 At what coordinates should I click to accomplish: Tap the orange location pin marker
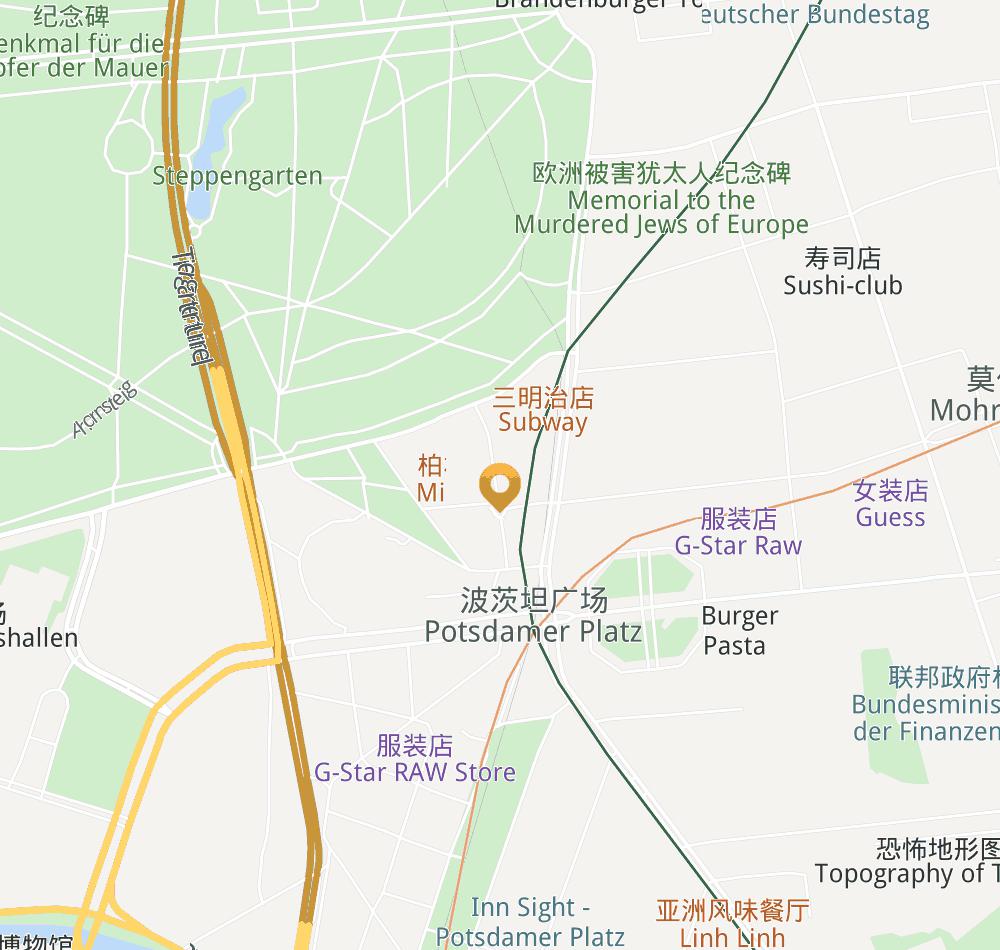[x=500, y=486]
